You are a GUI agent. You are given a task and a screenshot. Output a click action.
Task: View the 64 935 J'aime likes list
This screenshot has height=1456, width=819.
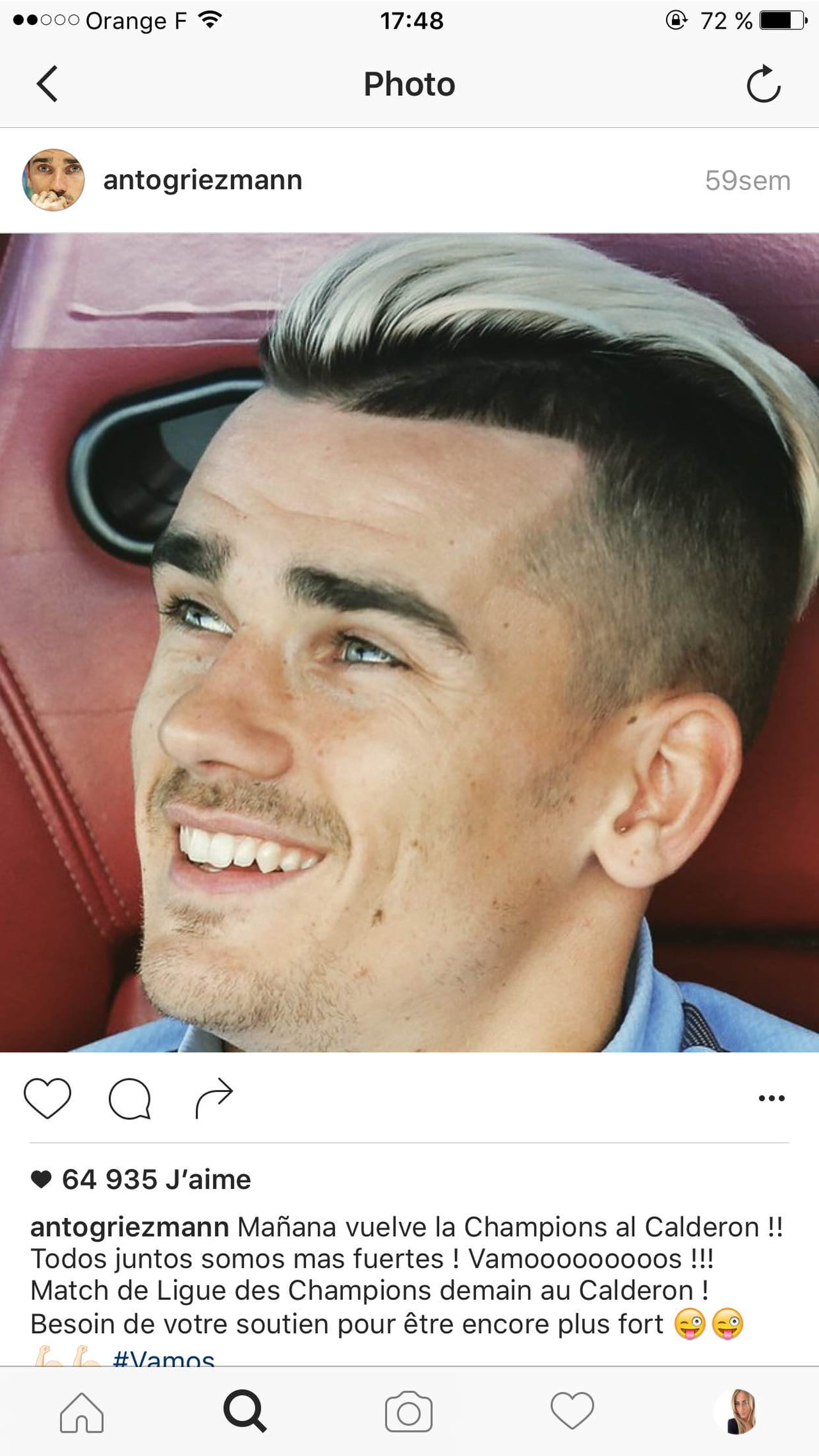155,1180
